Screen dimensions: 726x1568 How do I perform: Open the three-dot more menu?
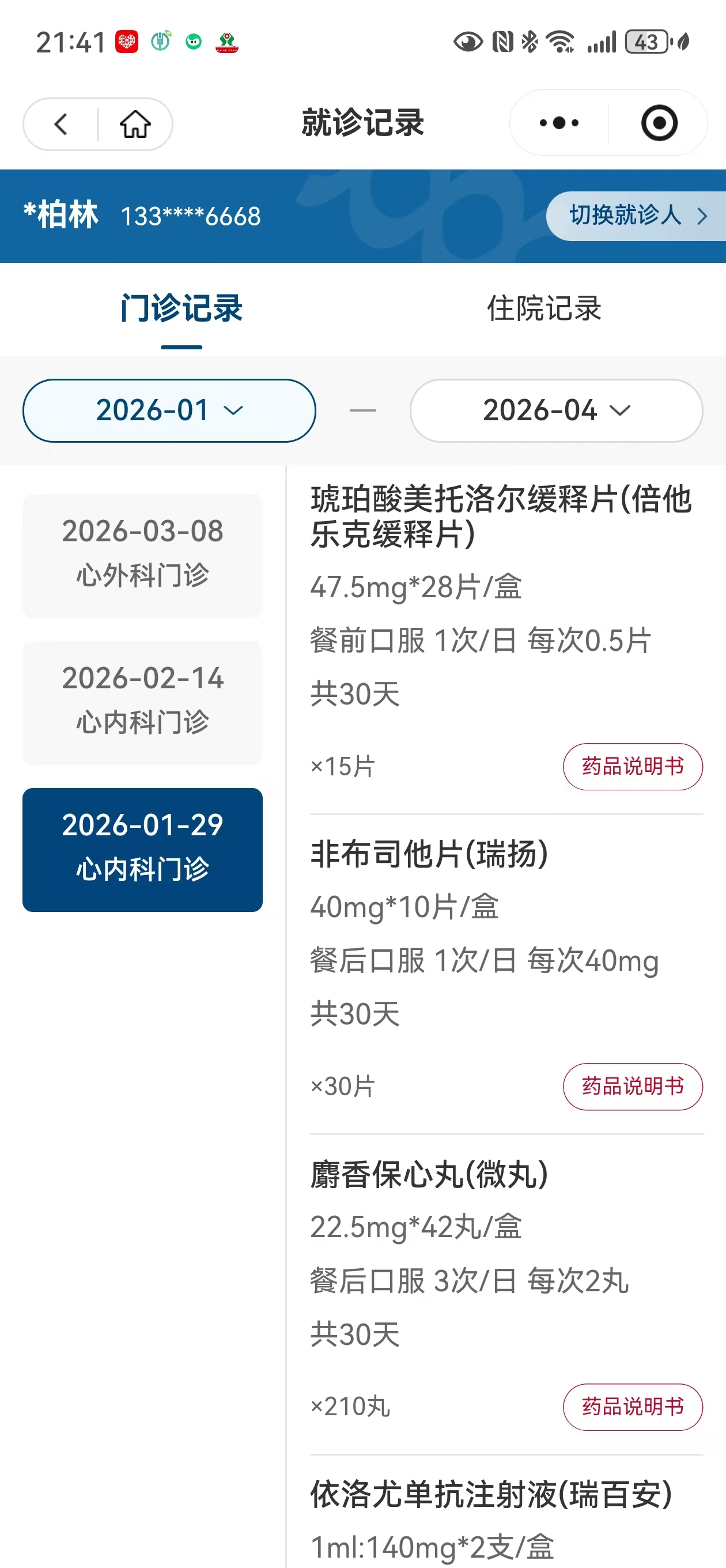pos(559,123)
